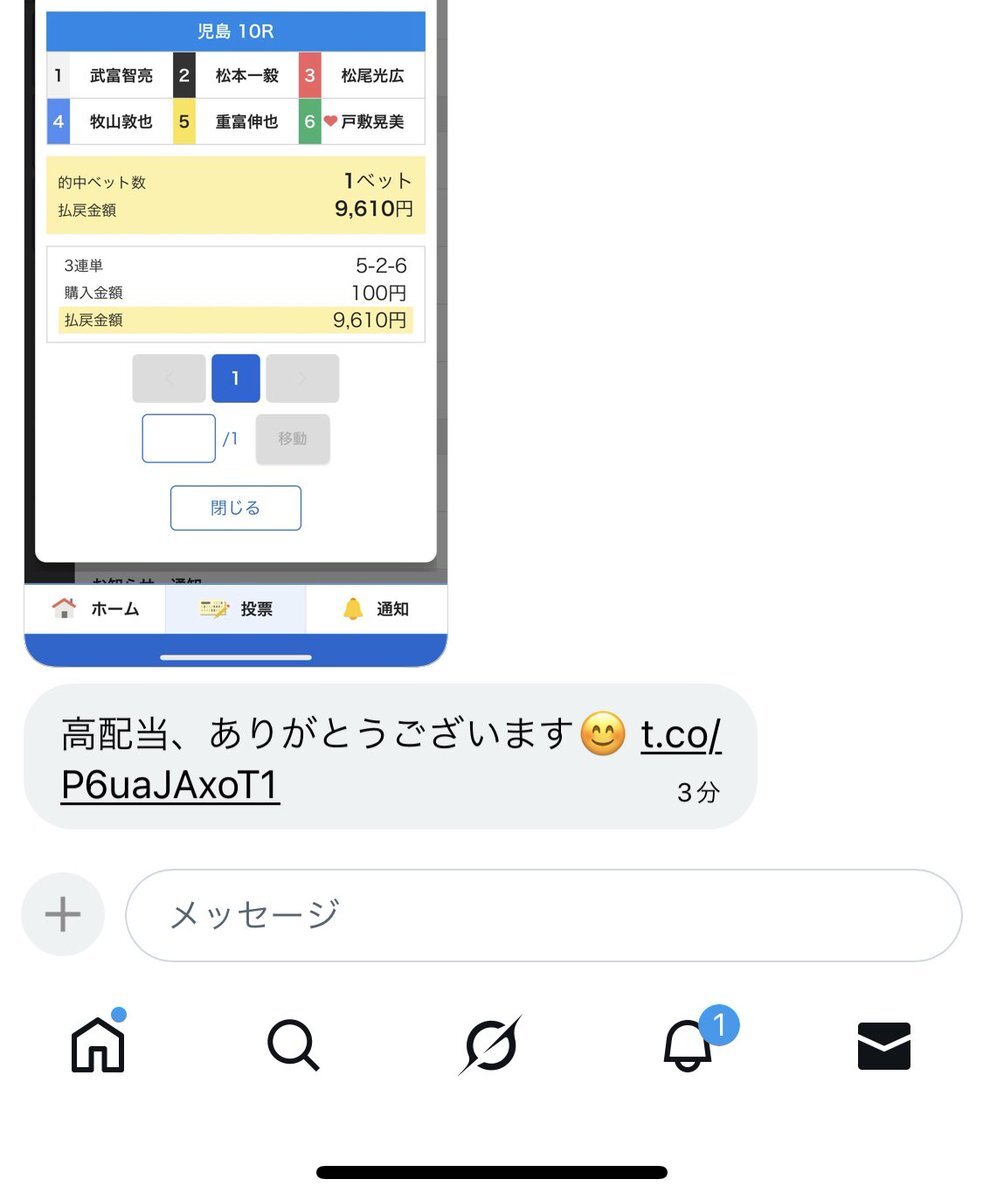Switch to the messages envelope tab
The width and height of the screenshot is (983, 1200).
coord(884,1046)
